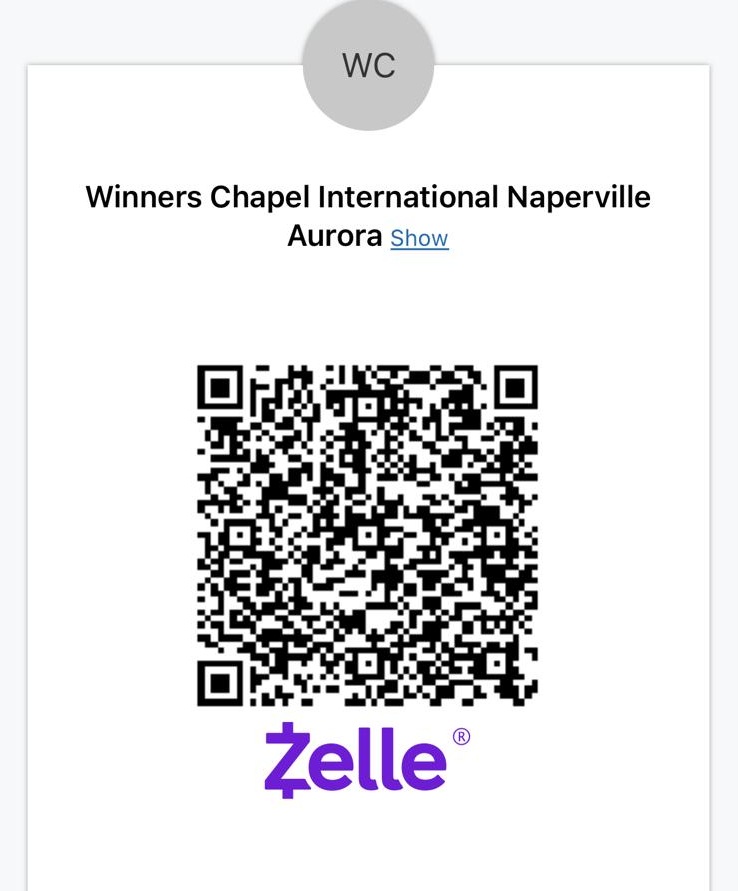This screenshot has height=891, width=748.
Task: Tap the Zelle registered trademark symbol
Action: [x=460, y=735]
